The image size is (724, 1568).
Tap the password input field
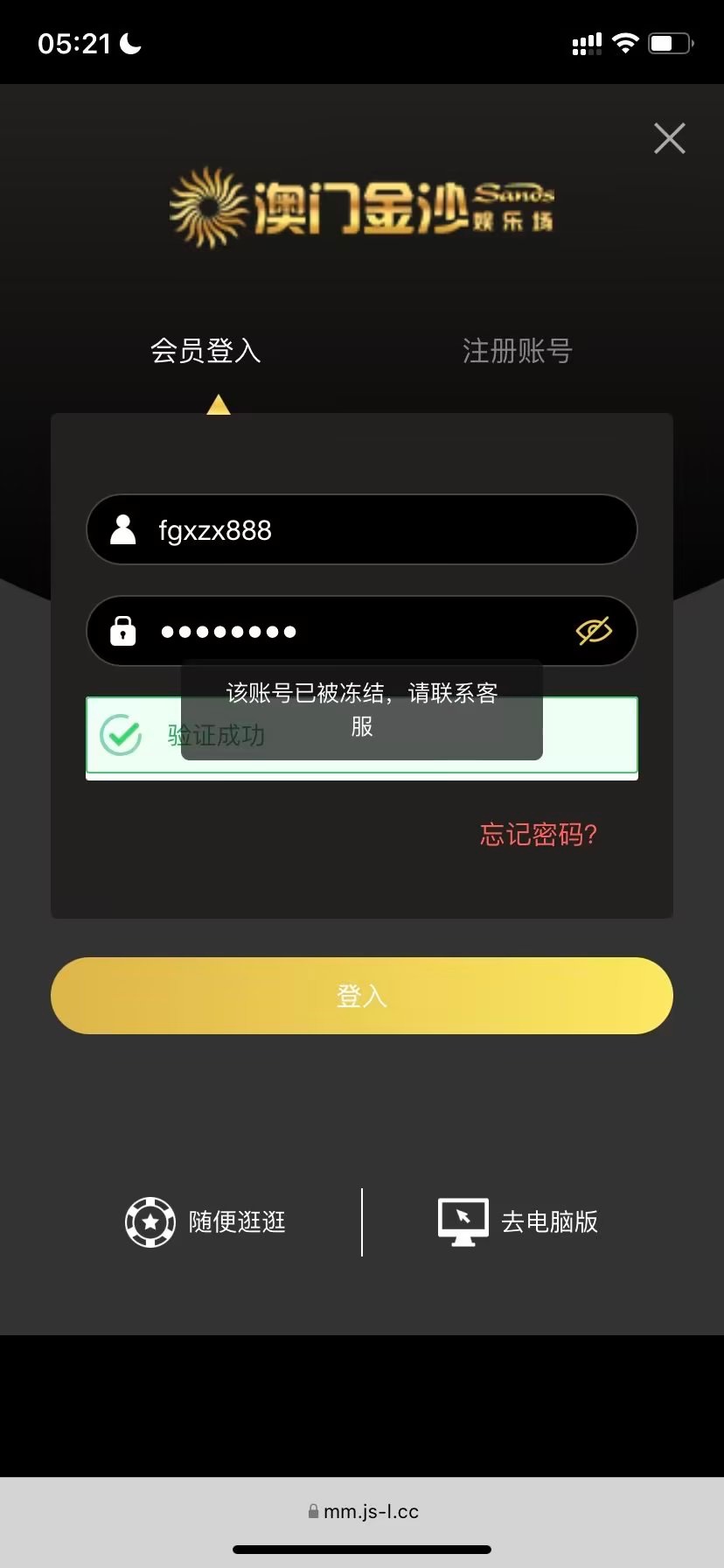(350, 631)
